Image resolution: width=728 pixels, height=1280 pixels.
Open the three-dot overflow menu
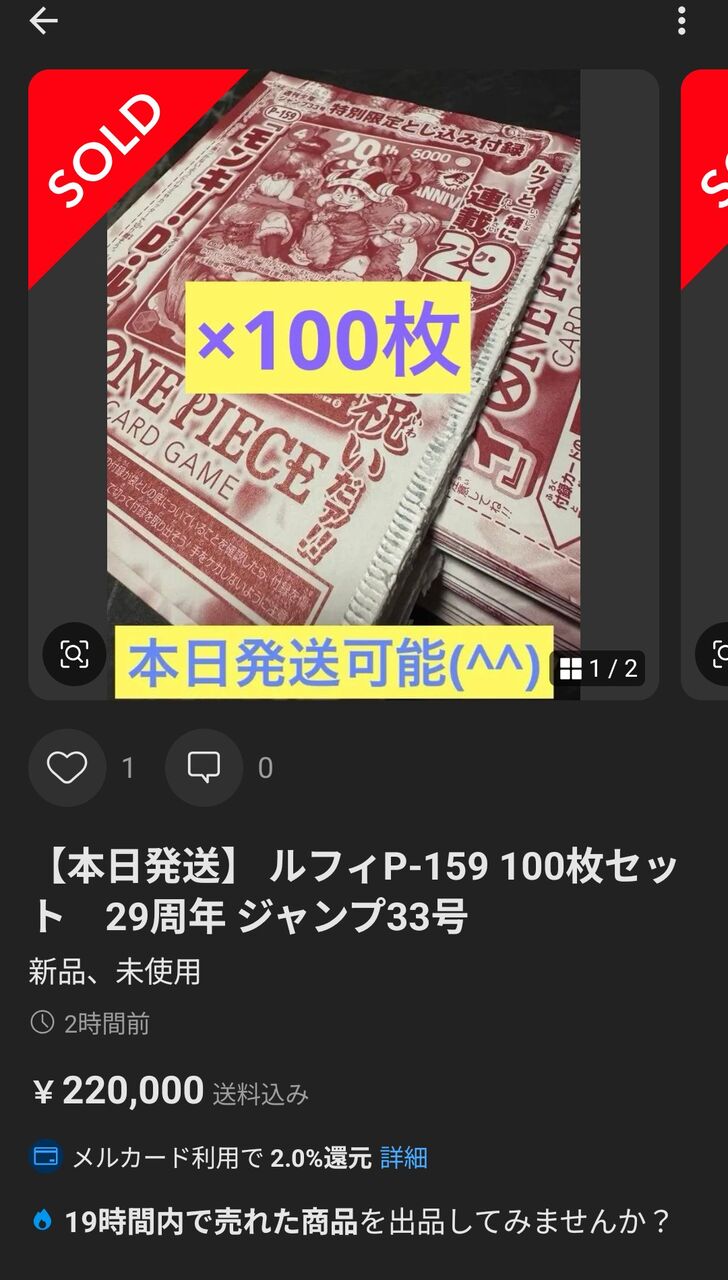point(681,21)
